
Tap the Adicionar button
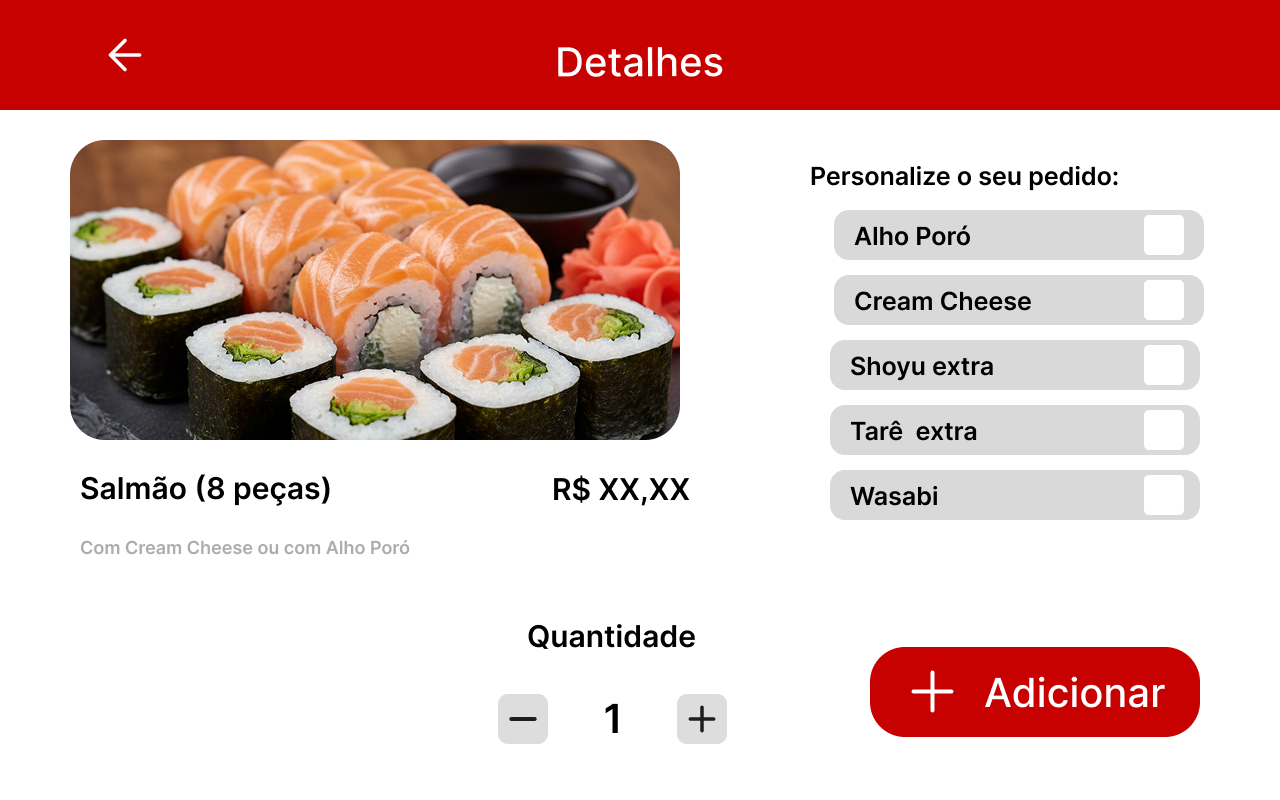click(x=1035, y=692)
